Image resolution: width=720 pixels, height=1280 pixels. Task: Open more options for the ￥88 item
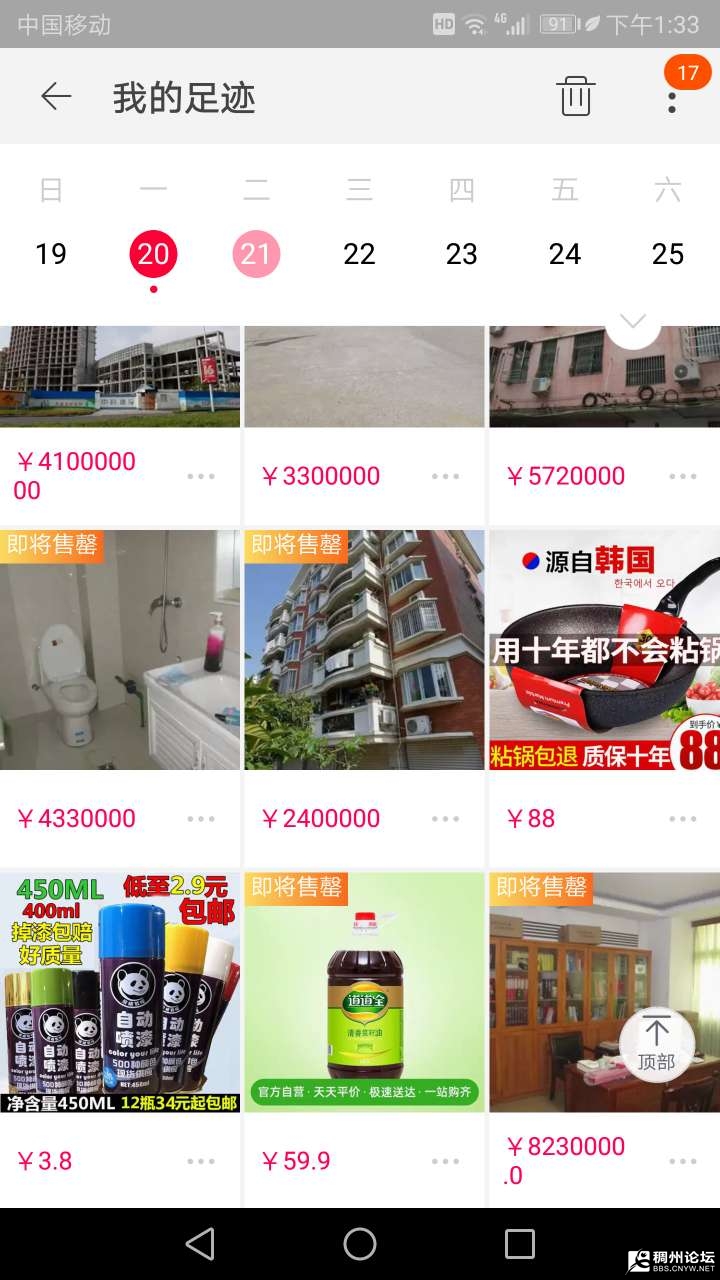click(x=683, y=819)
